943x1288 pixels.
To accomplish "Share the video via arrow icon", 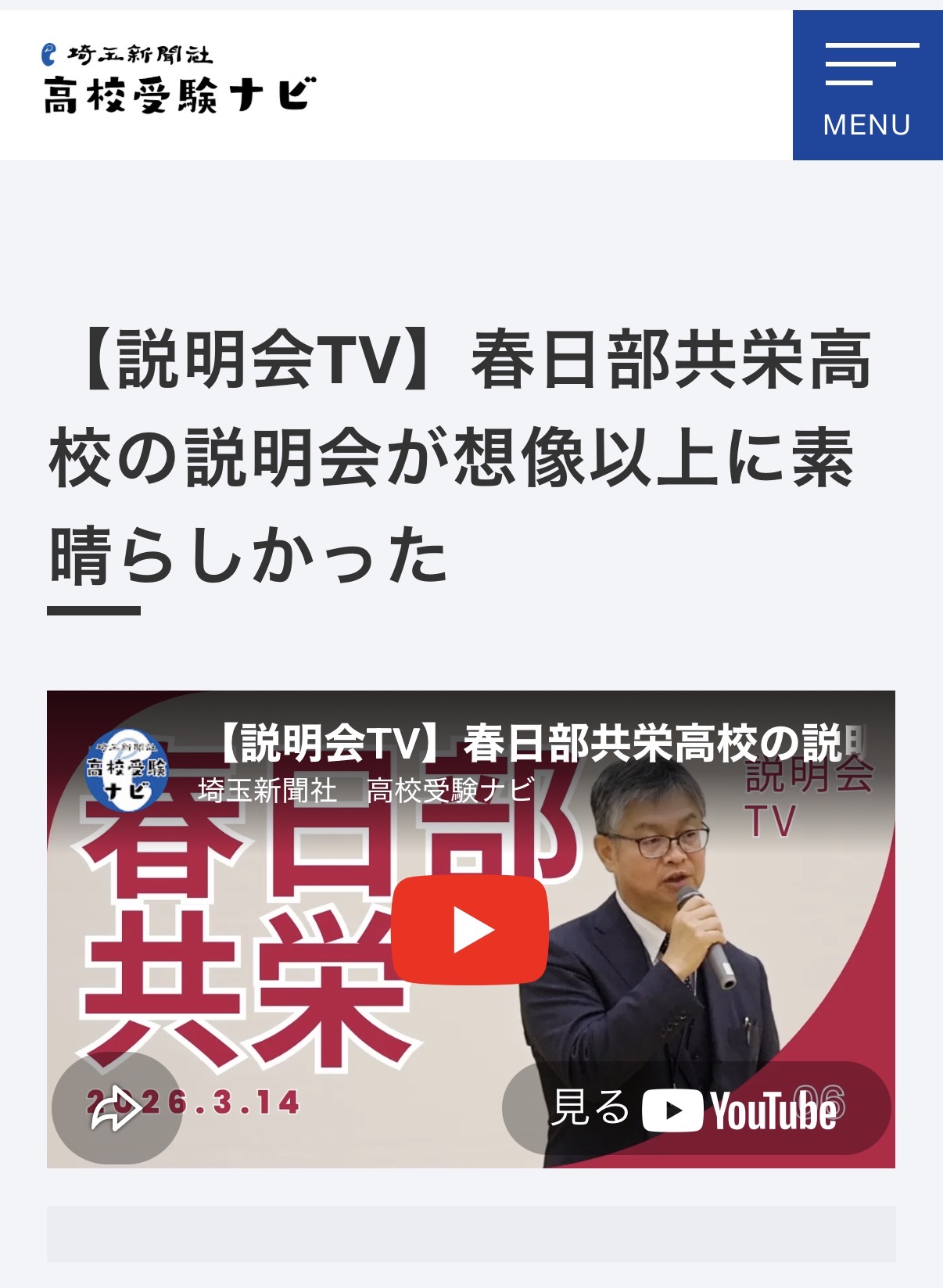I will point(116,1107).
